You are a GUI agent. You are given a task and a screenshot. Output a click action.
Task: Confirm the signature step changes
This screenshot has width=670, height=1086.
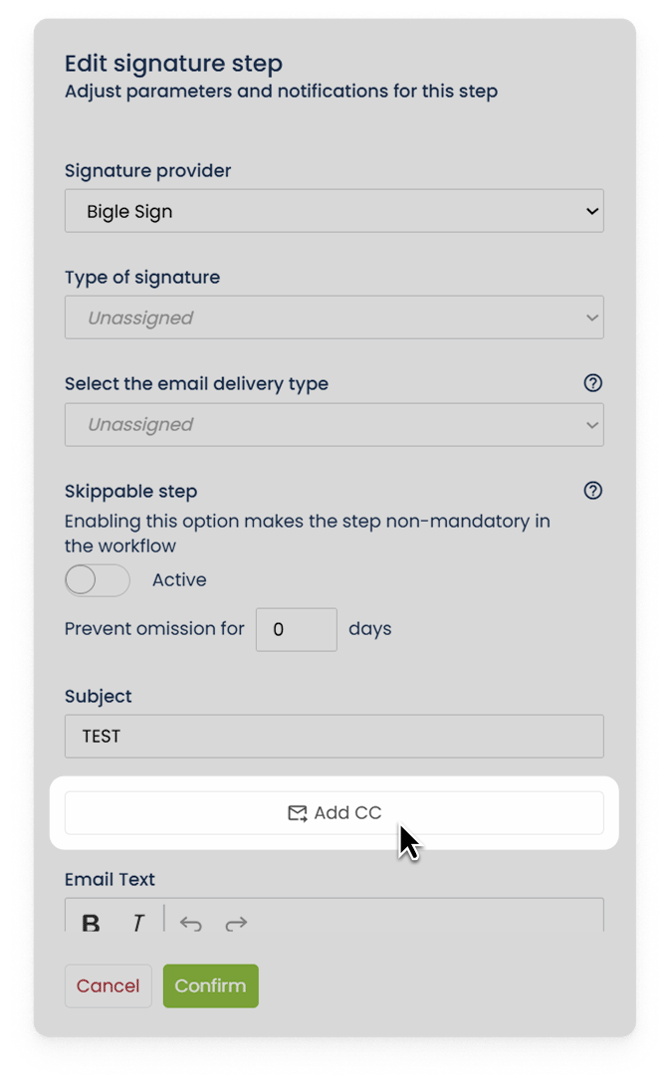tap(210, 986)
